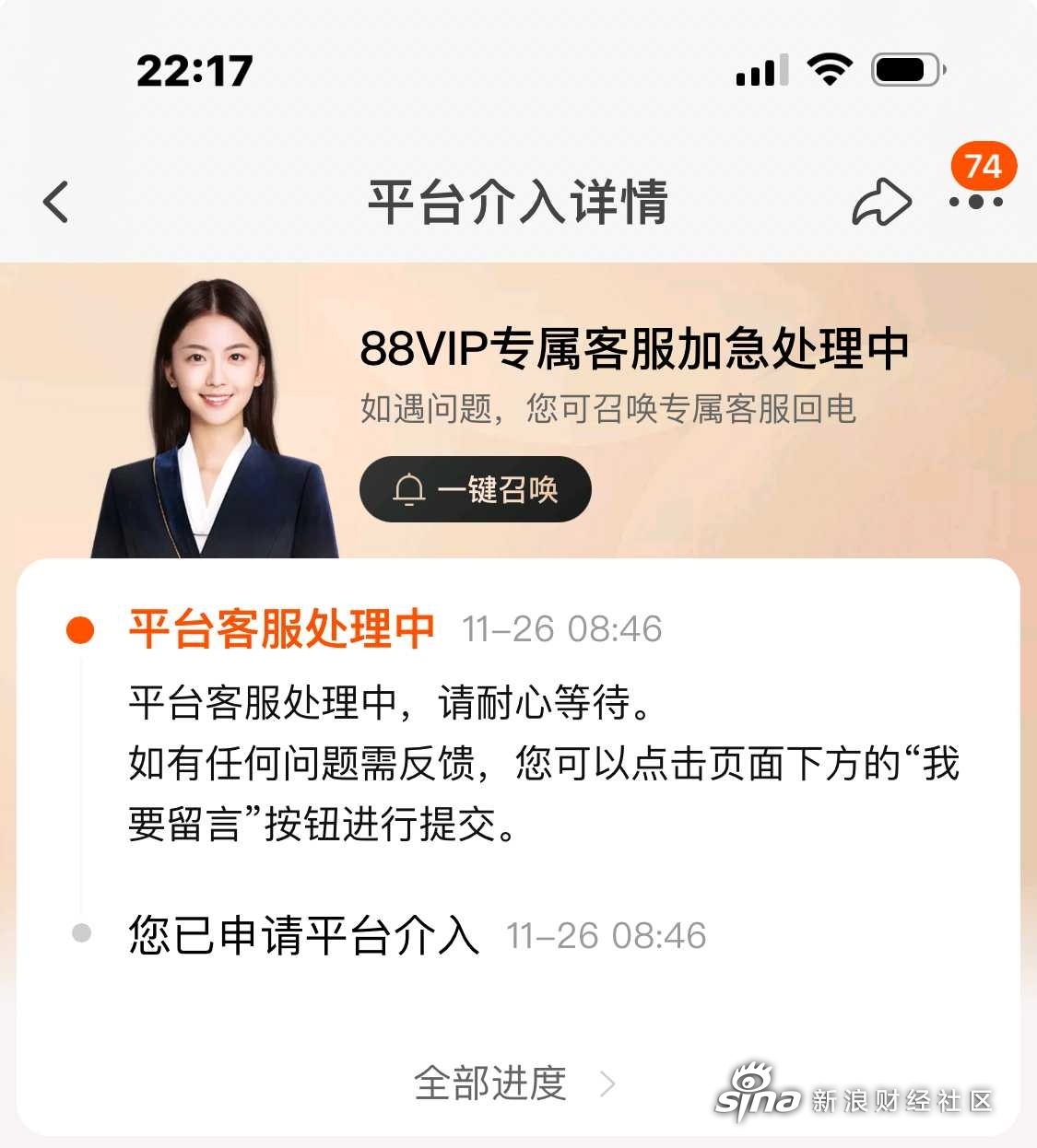Share this platform intervention page
The image size is (1037, 1148).
pyautogui.click(x=881, y=202)
